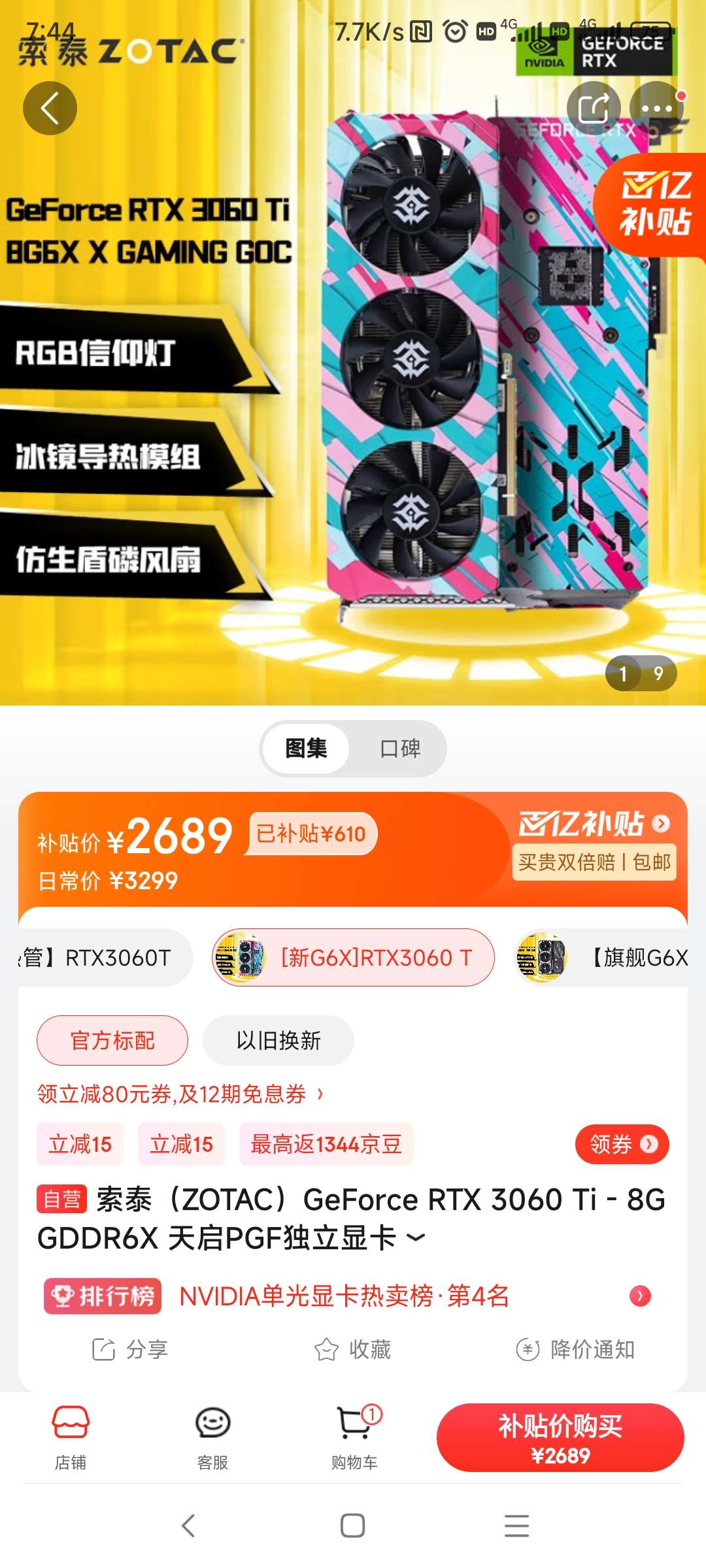
Task: Buy now at 补贴价购买 ¥2689
Action: pyautogui.click(x=560, y=1438)
